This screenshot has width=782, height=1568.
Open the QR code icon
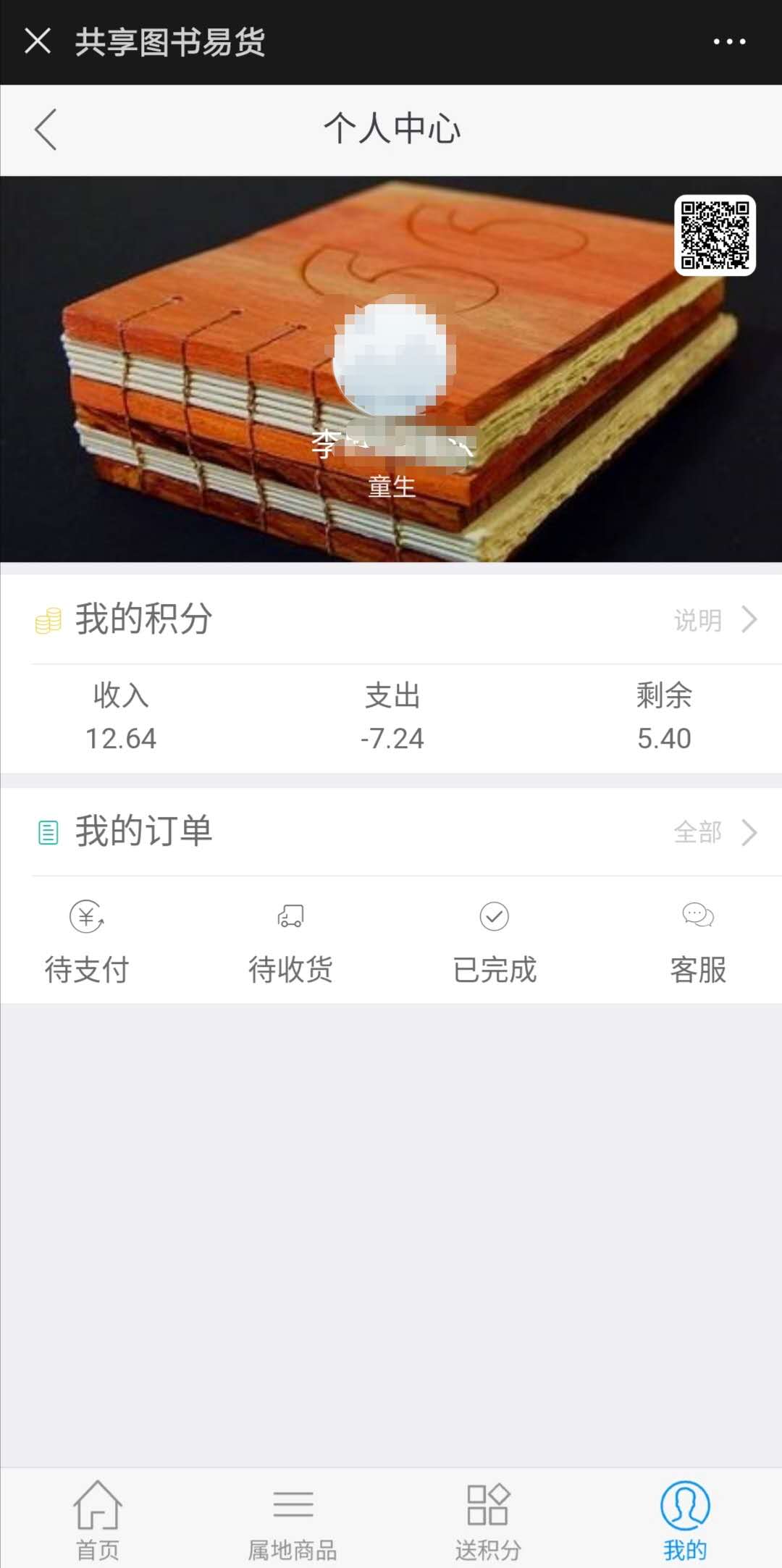[715, 235]
